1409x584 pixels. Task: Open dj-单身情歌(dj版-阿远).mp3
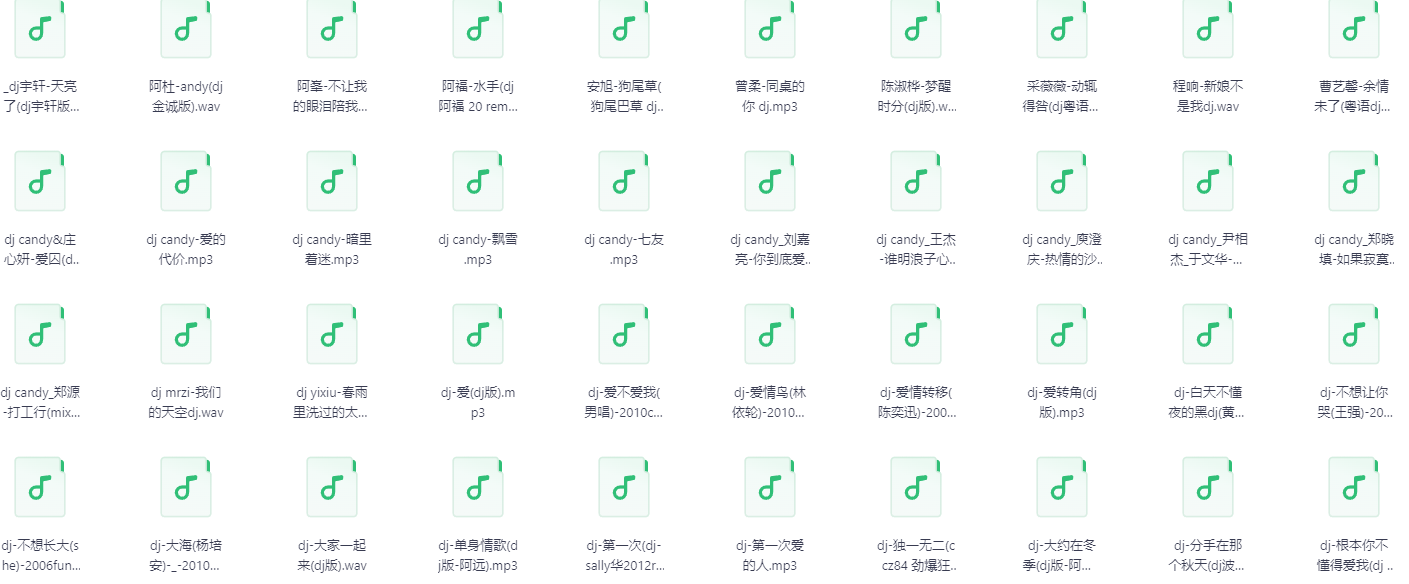pyautogui.click(x=478, y=488)
